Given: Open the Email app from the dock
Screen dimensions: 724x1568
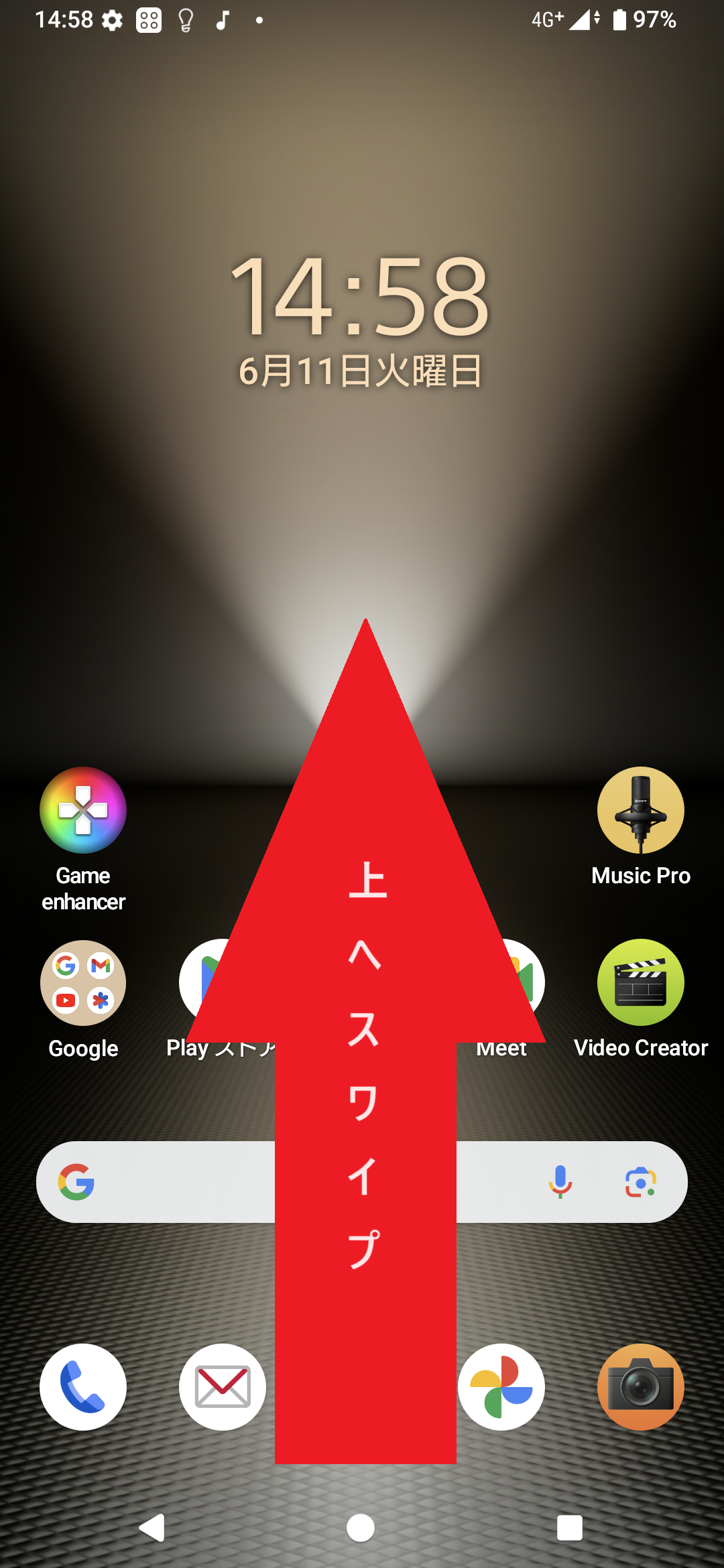Looking at the screenshot, I should coord(222,1387).
